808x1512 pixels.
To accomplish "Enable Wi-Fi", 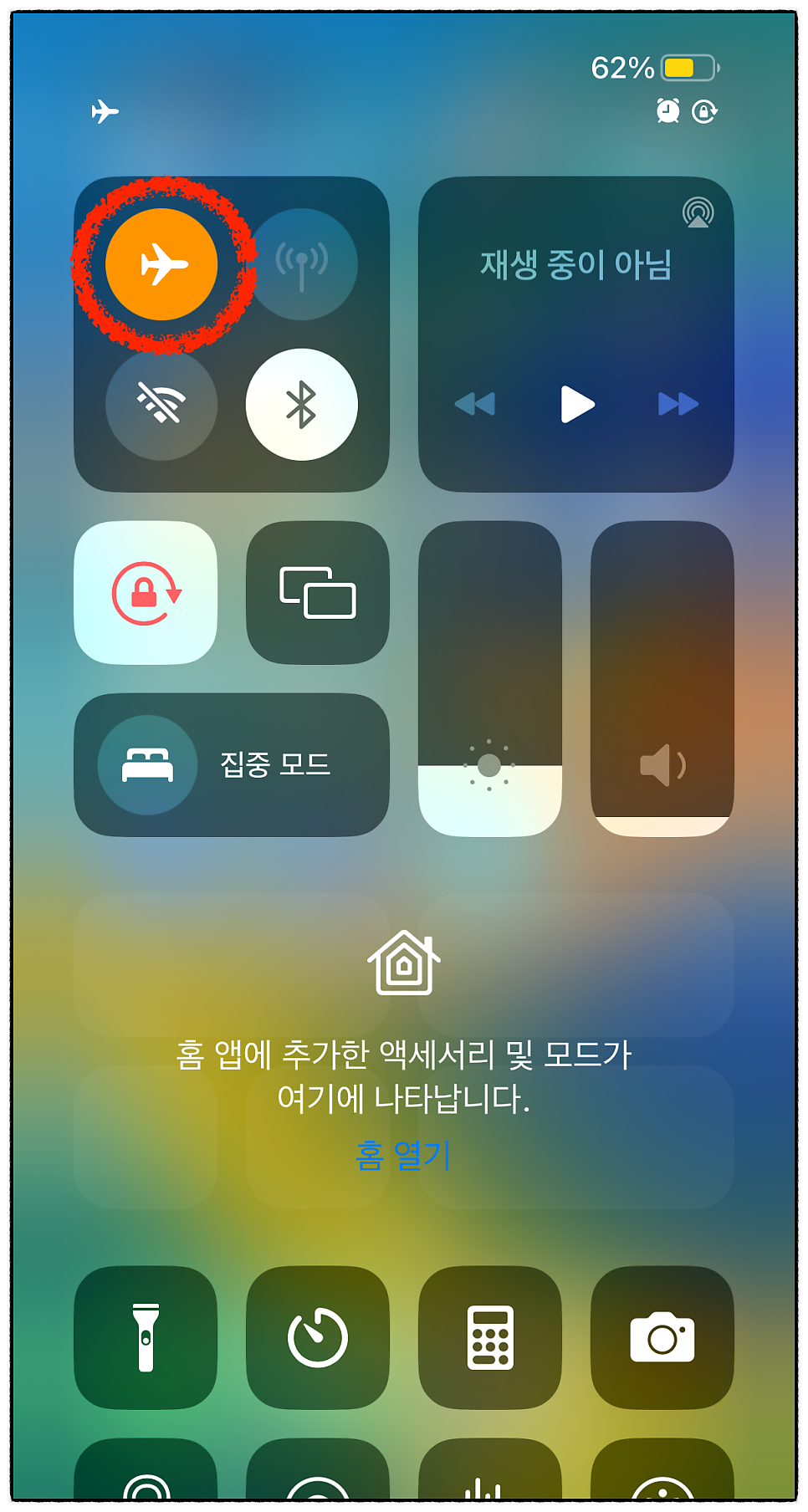I will [161, 405].
